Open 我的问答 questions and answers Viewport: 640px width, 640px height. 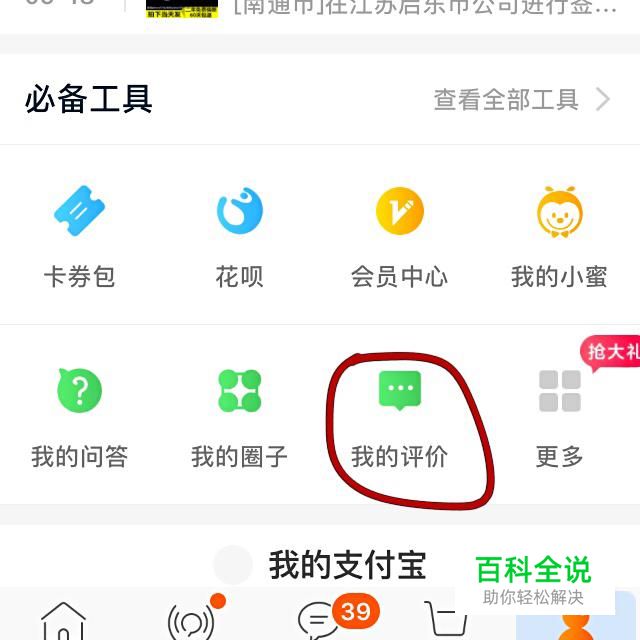(80, 416)
